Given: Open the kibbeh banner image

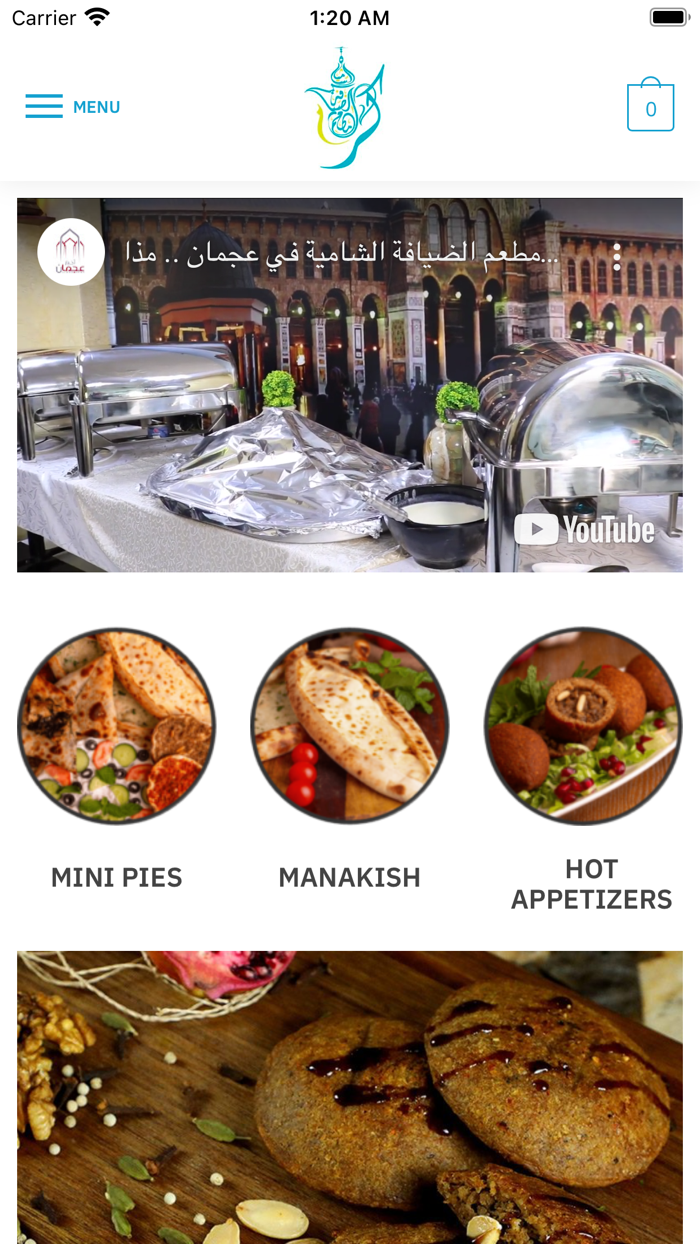Looking at the screenshot, I should [350, 1097].
